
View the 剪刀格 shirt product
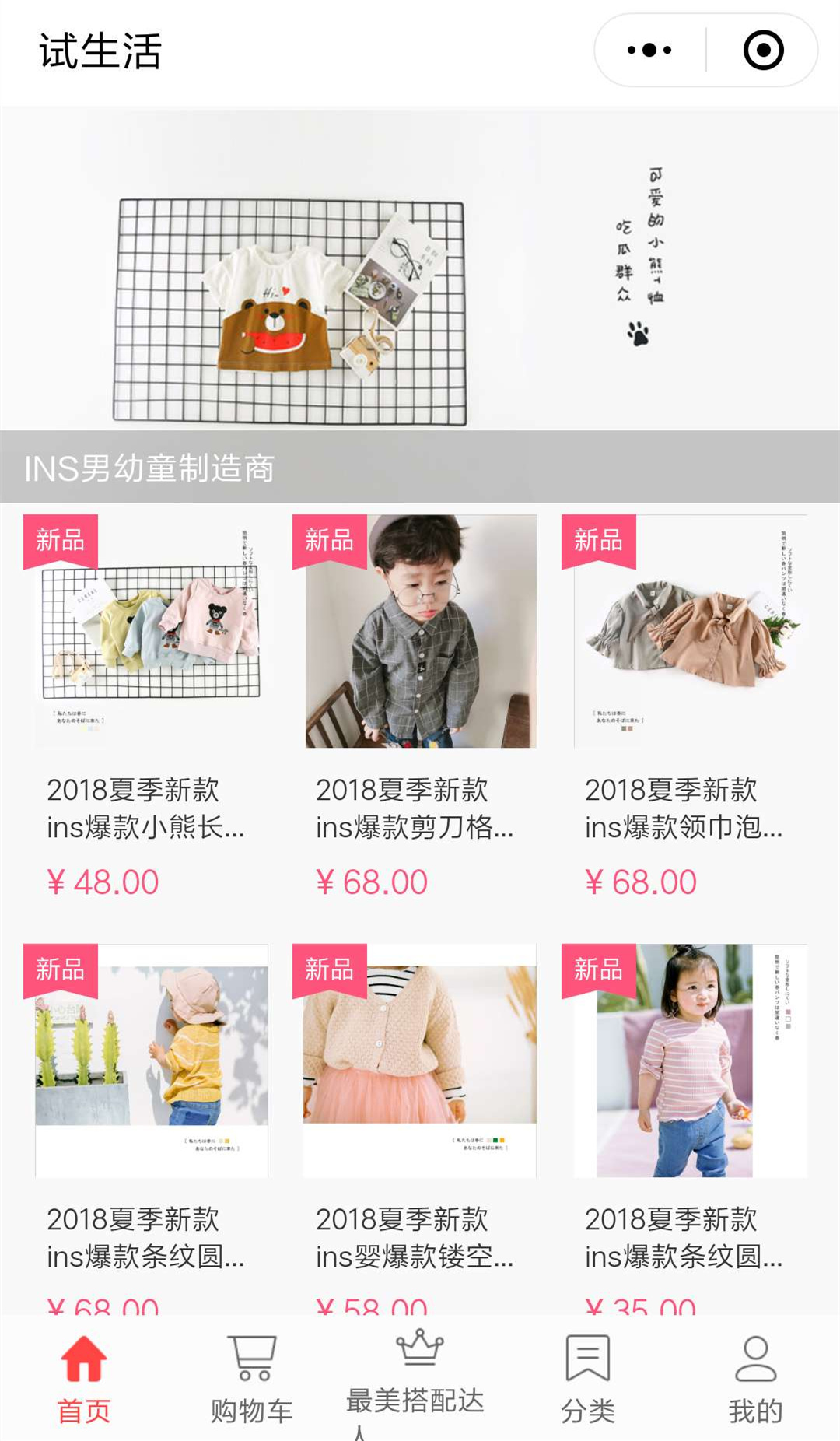point(420,631)
